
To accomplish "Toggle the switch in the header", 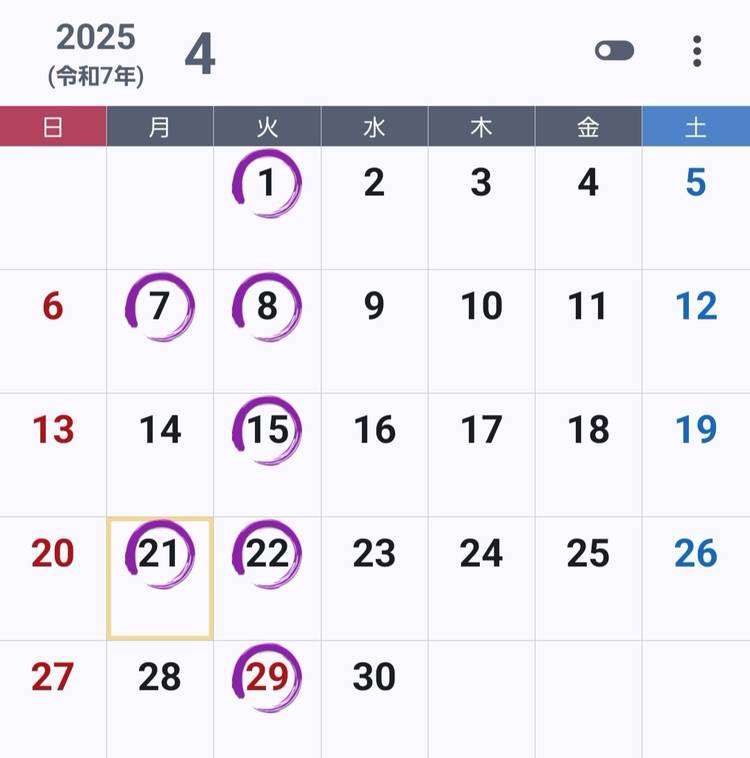I will [x=614, y=51].
